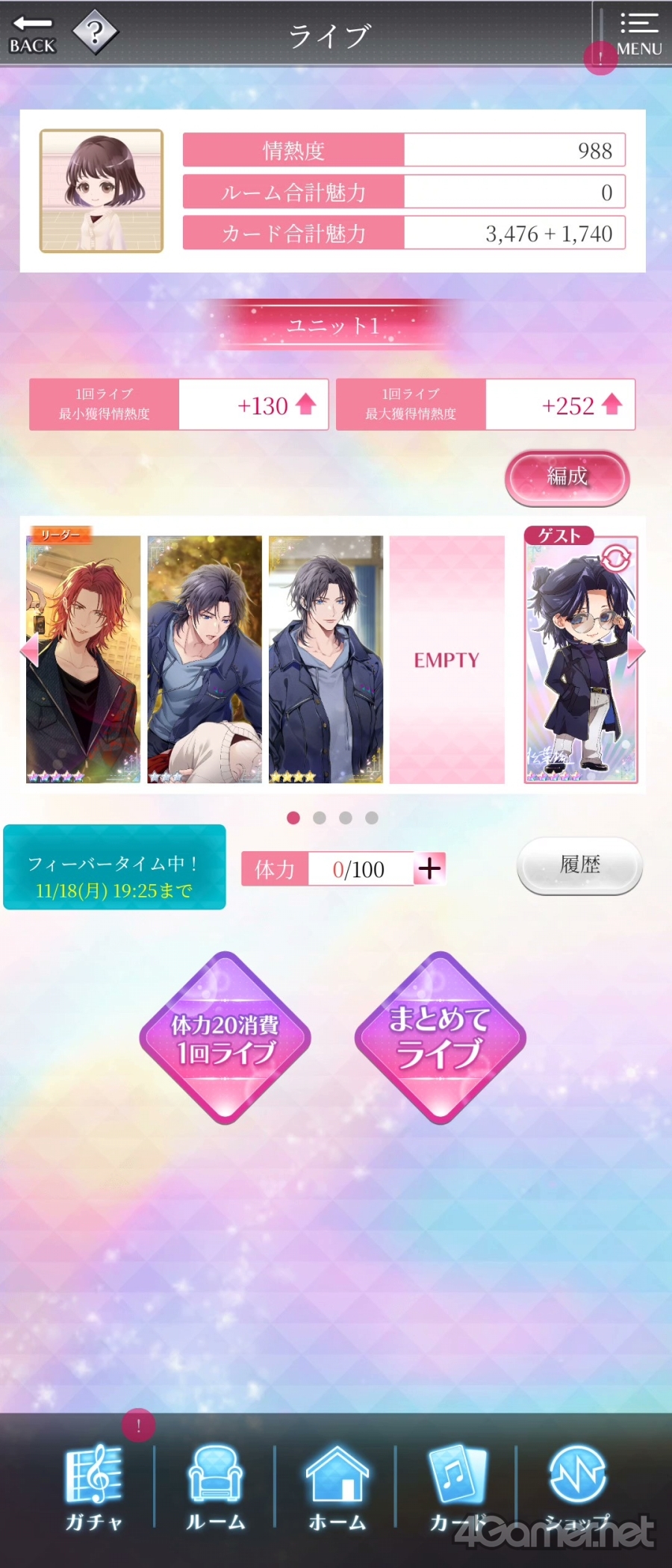Tap the player avatar thumbnail
Screen dimensions: 672x1568
tap(102, 191)
